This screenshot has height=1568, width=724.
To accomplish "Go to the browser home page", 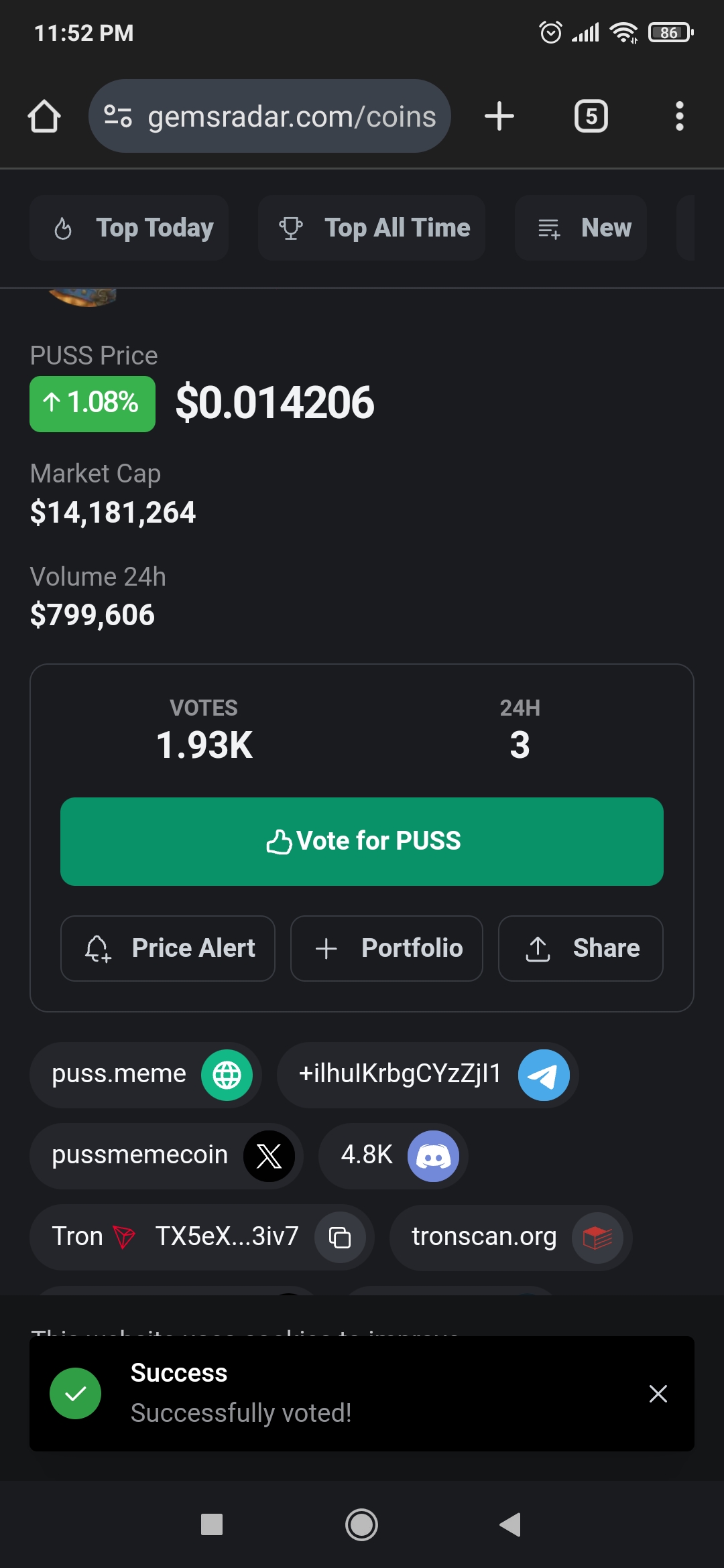I will tap(44, 117).
